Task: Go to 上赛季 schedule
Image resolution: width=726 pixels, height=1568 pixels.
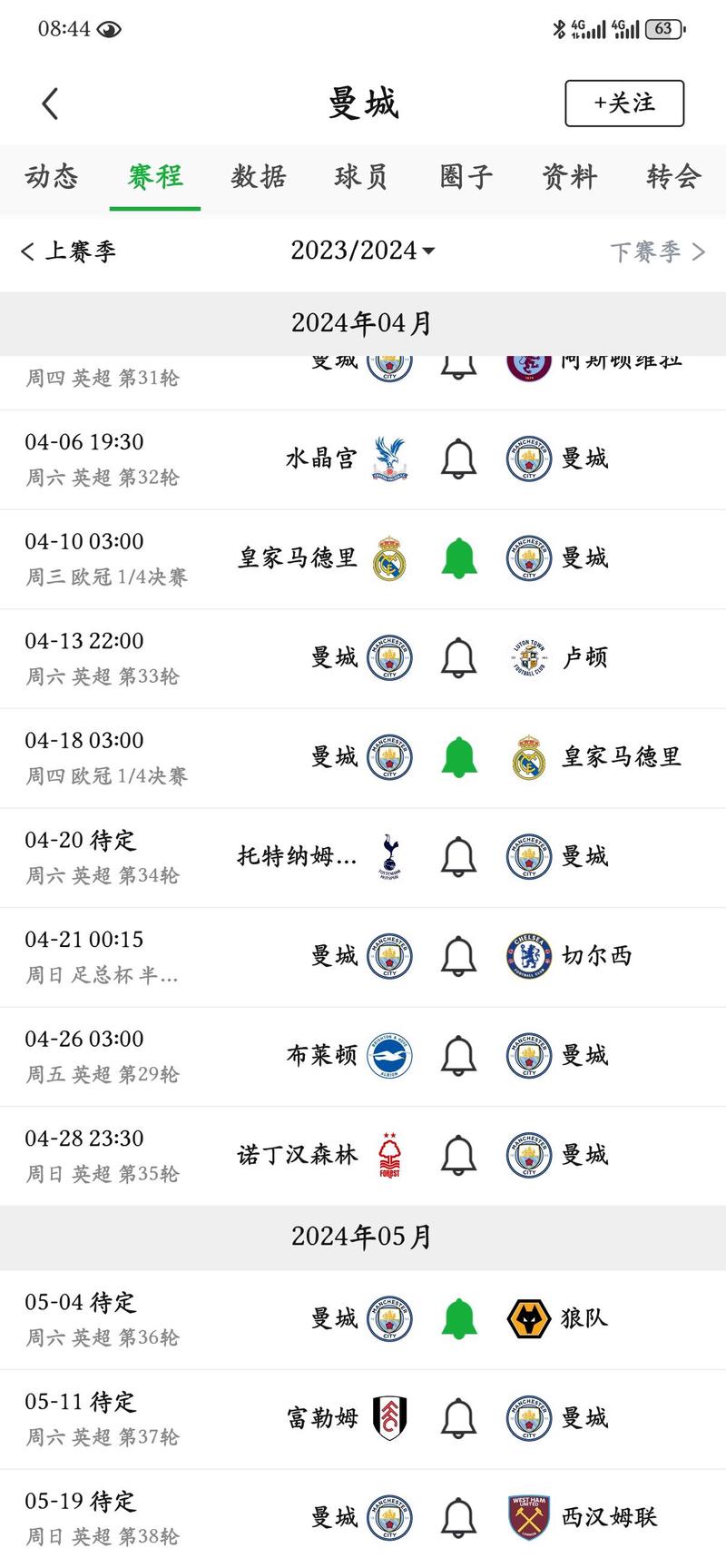Action: click(69, 251)
